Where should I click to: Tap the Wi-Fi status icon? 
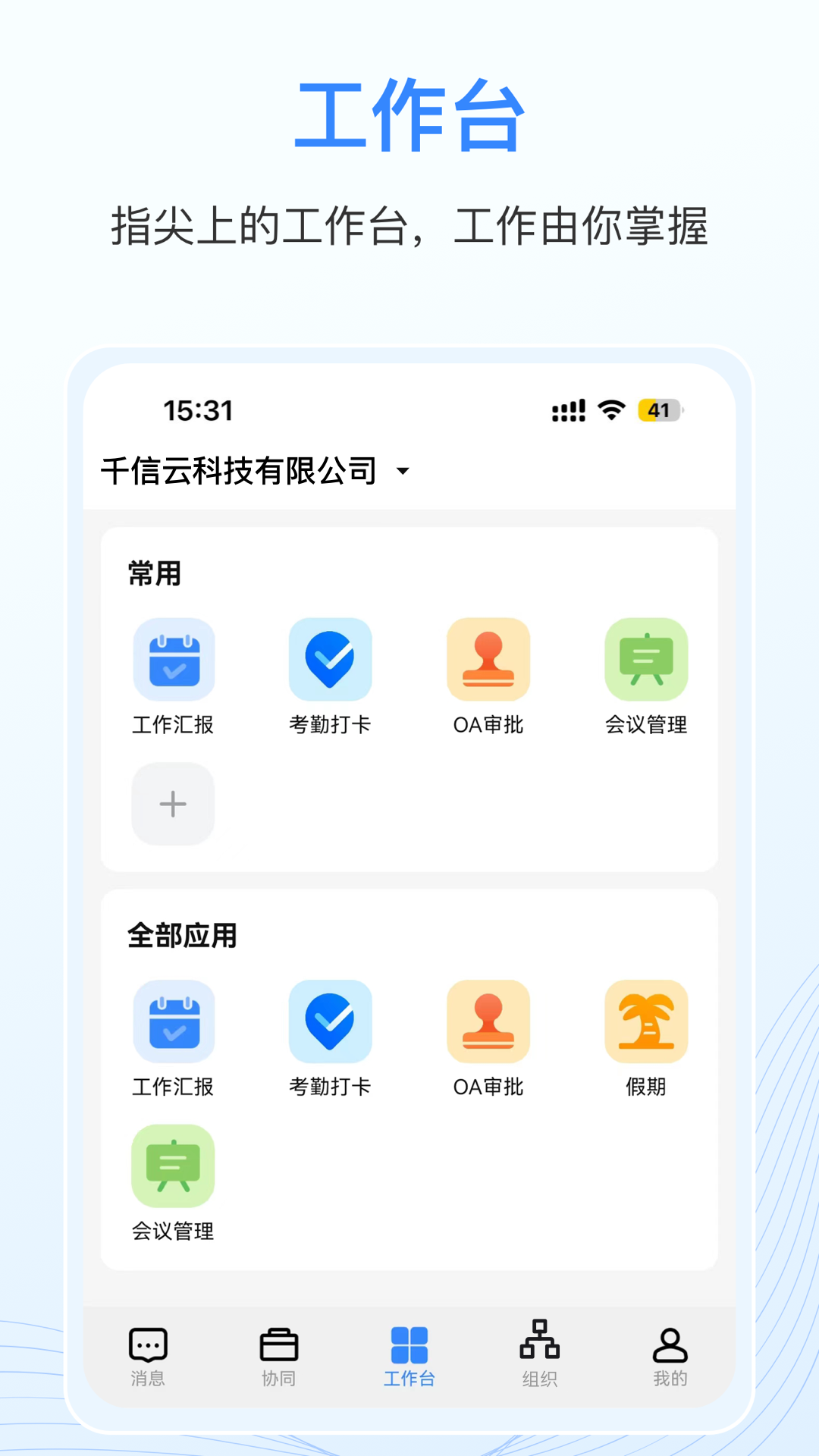(609, 409)
